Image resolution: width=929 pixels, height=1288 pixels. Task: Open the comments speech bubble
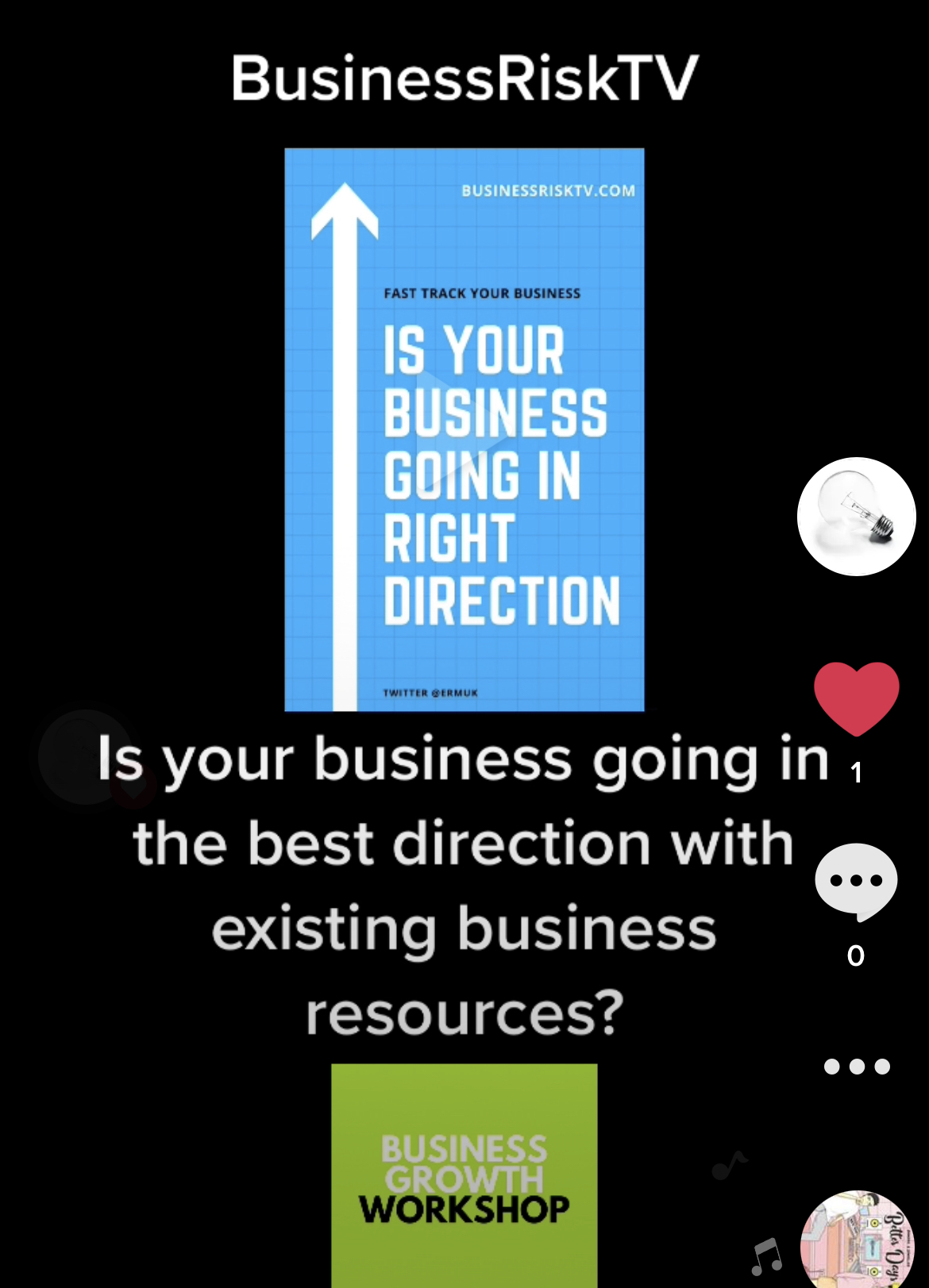[856, 882]
